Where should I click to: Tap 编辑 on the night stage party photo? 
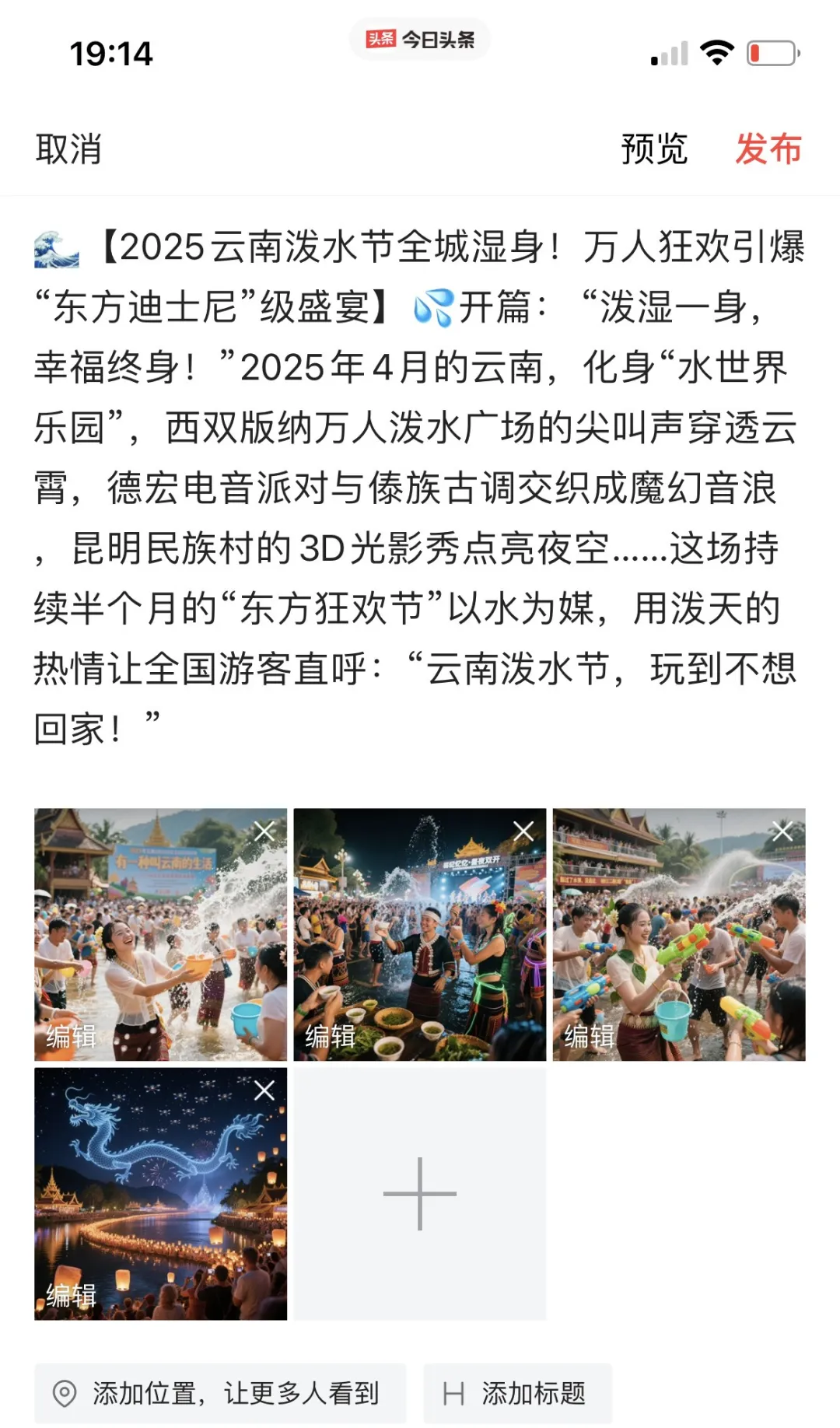[331, 1036]
